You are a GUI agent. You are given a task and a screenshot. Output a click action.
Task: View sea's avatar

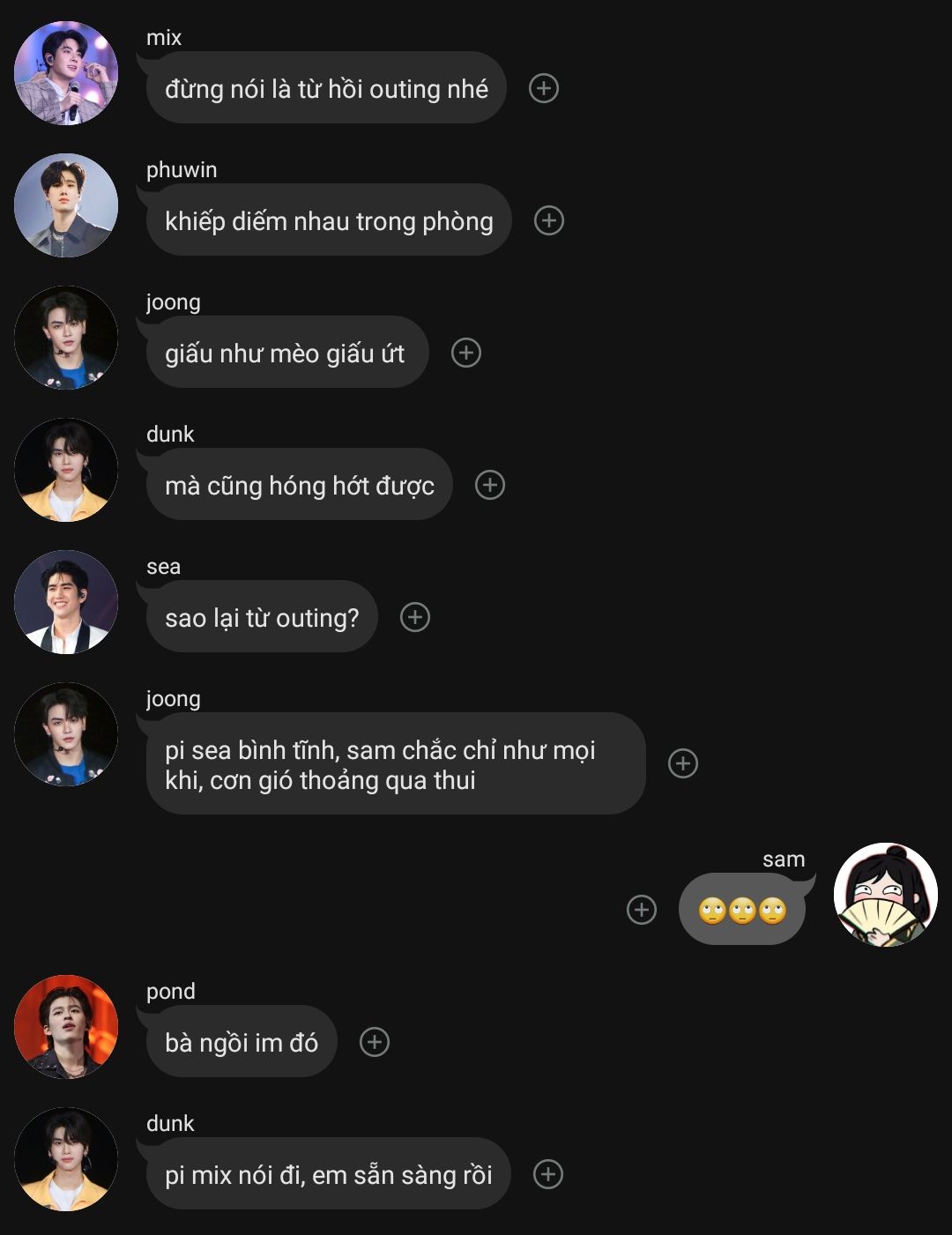click(x=66, y=602)
